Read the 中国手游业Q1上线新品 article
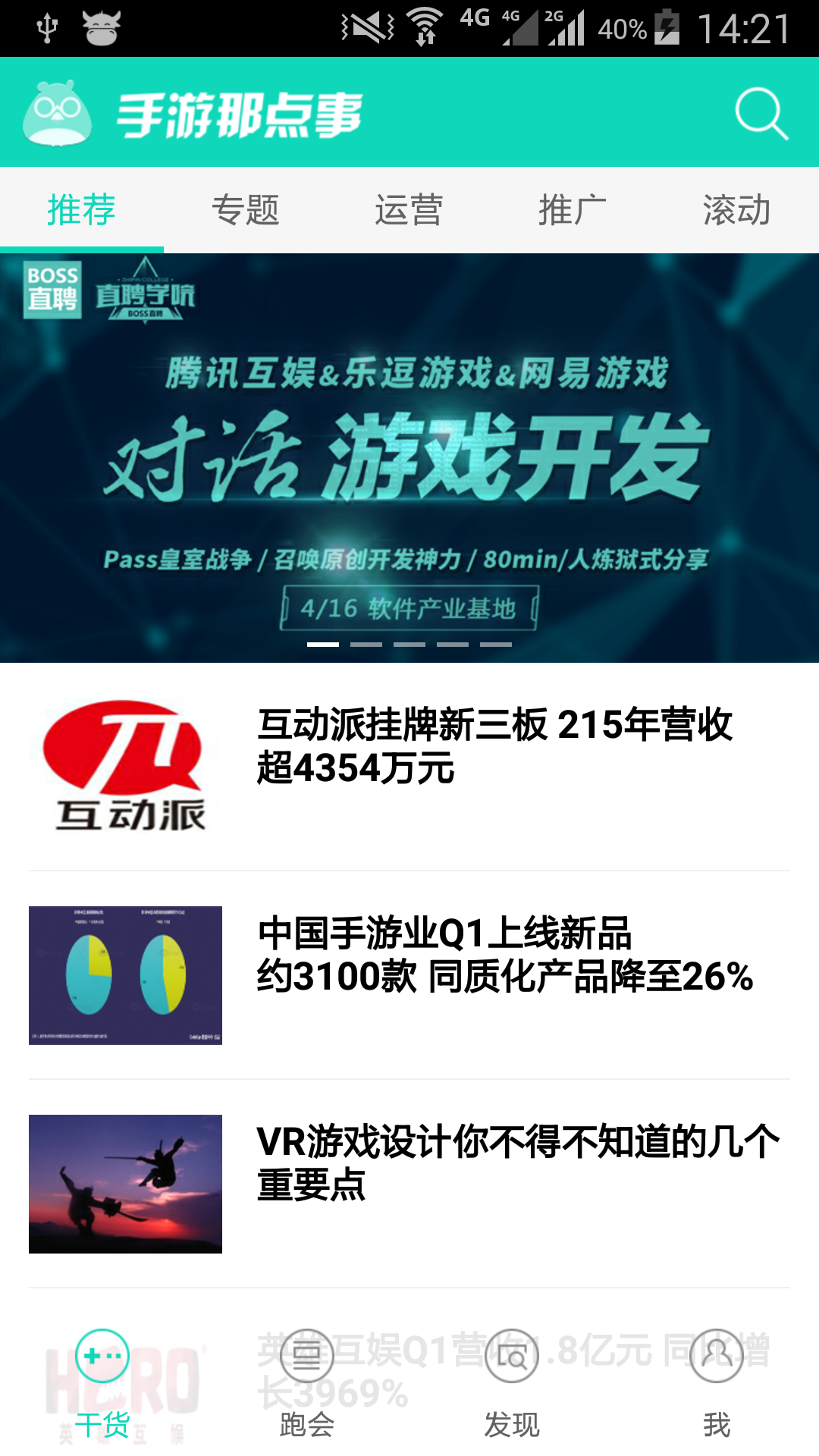The height and width of the screenshot is (1456, 819). pos(409,974)
